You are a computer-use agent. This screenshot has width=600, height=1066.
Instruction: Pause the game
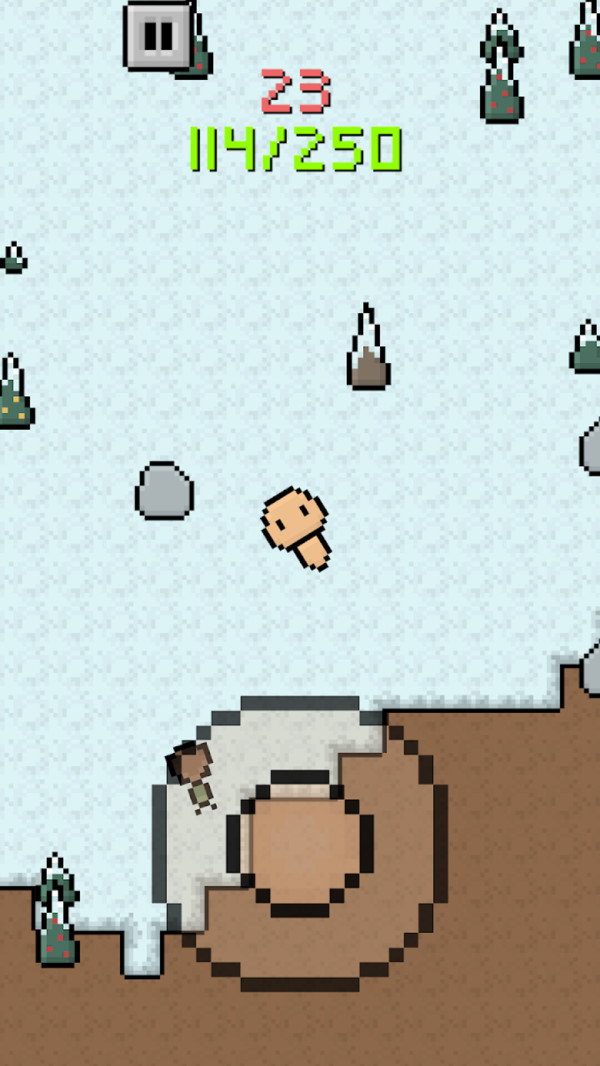pyautogui.click(x=158, y=36)
